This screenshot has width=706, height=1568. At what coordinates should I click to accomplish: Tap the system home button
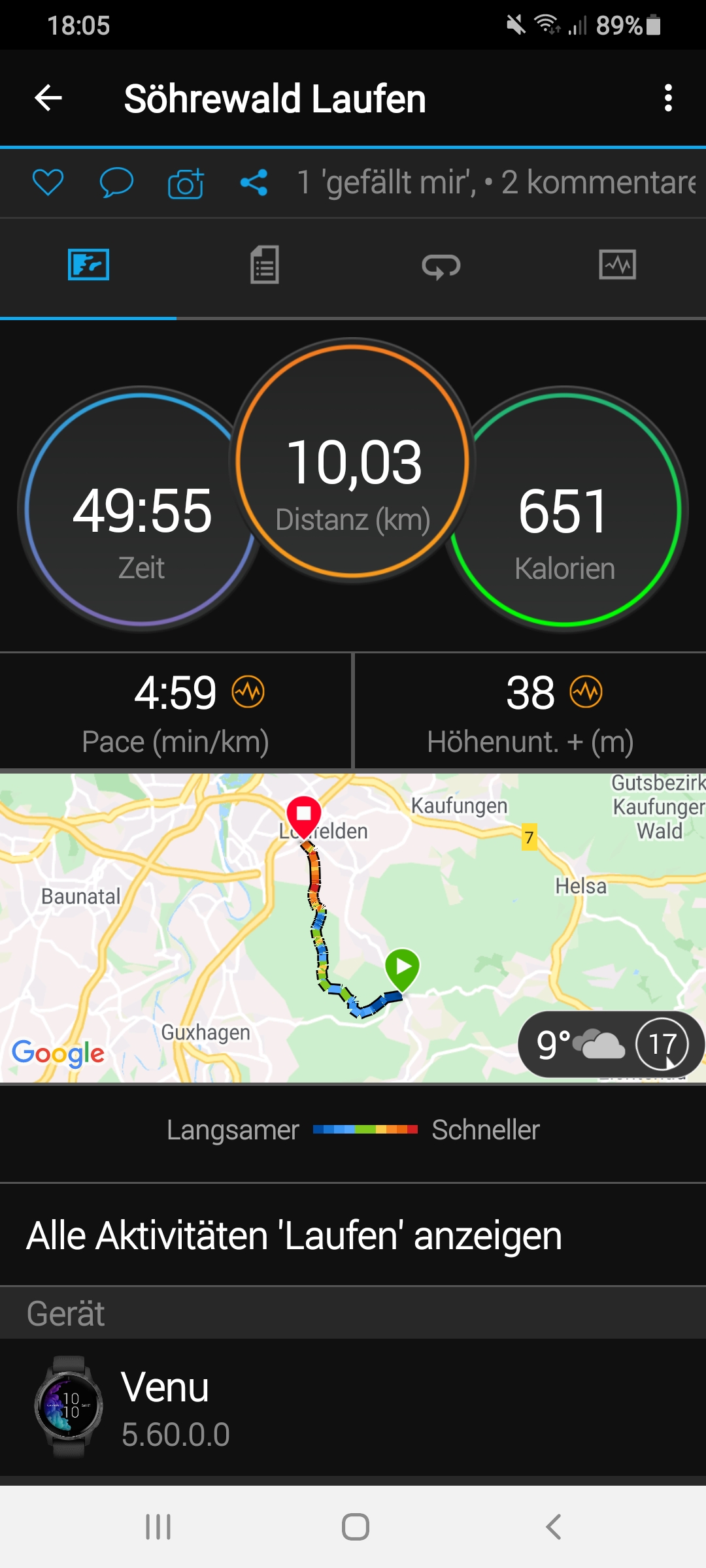[x=355, y=1527]
